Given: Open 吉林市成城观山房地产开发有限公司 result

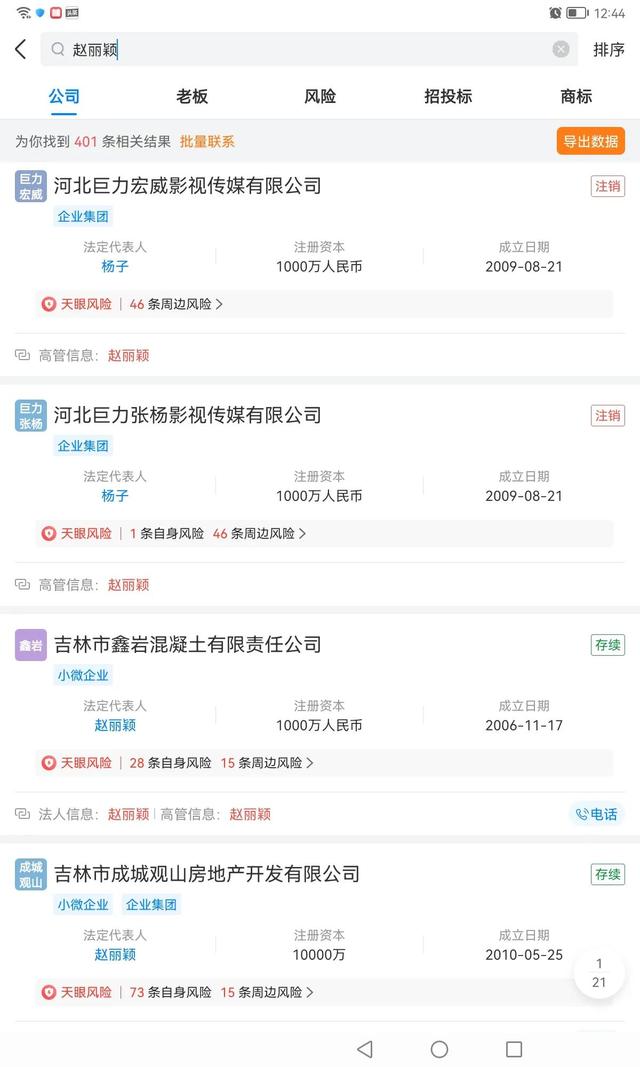Looking at the screenshot, I should [207, 873].
